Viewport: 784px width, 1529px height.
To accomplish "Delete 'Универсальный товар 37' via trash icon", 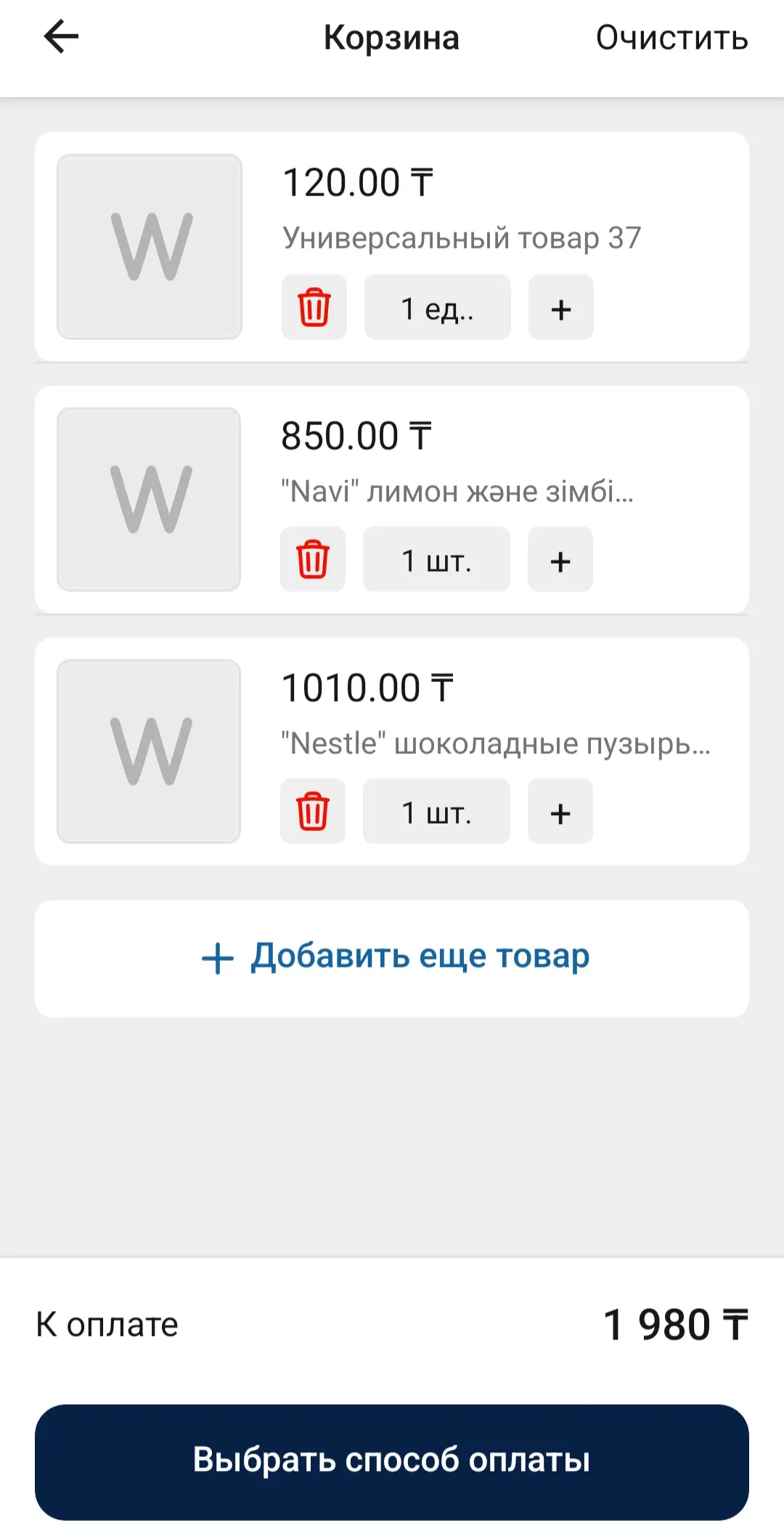I will pyautogui.click(x=314, y=307).
